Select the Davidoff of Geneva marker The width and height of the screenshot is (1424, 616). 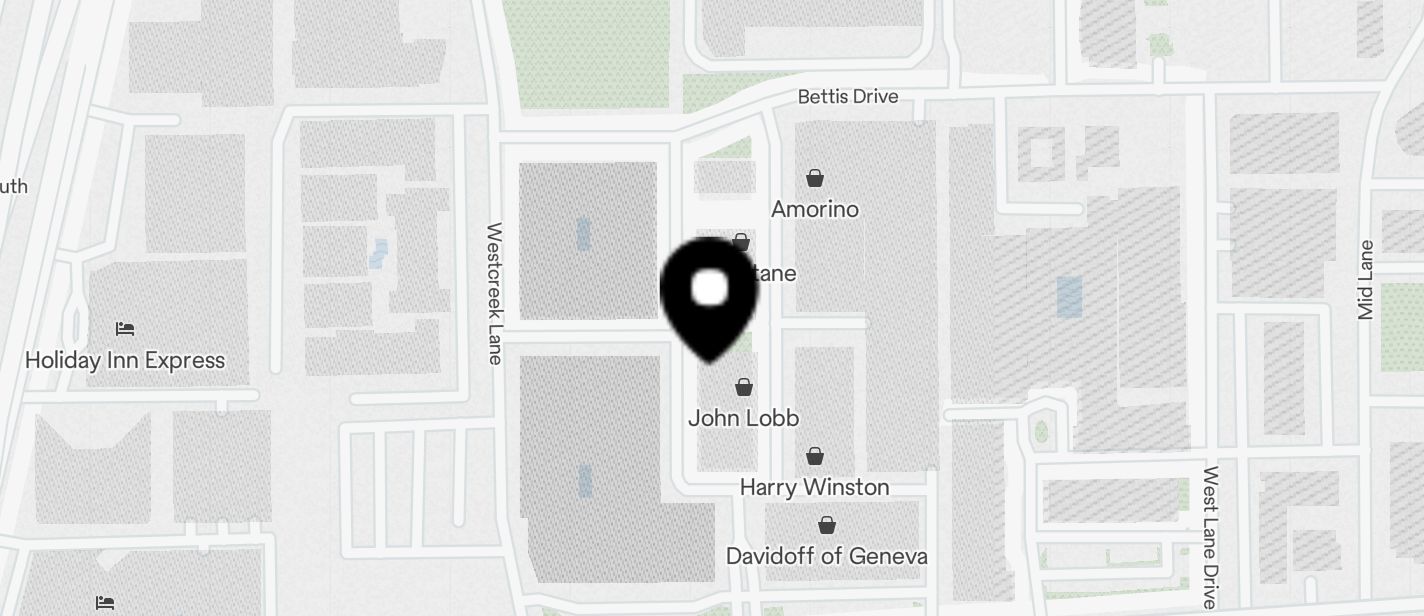tap(827, 525)
